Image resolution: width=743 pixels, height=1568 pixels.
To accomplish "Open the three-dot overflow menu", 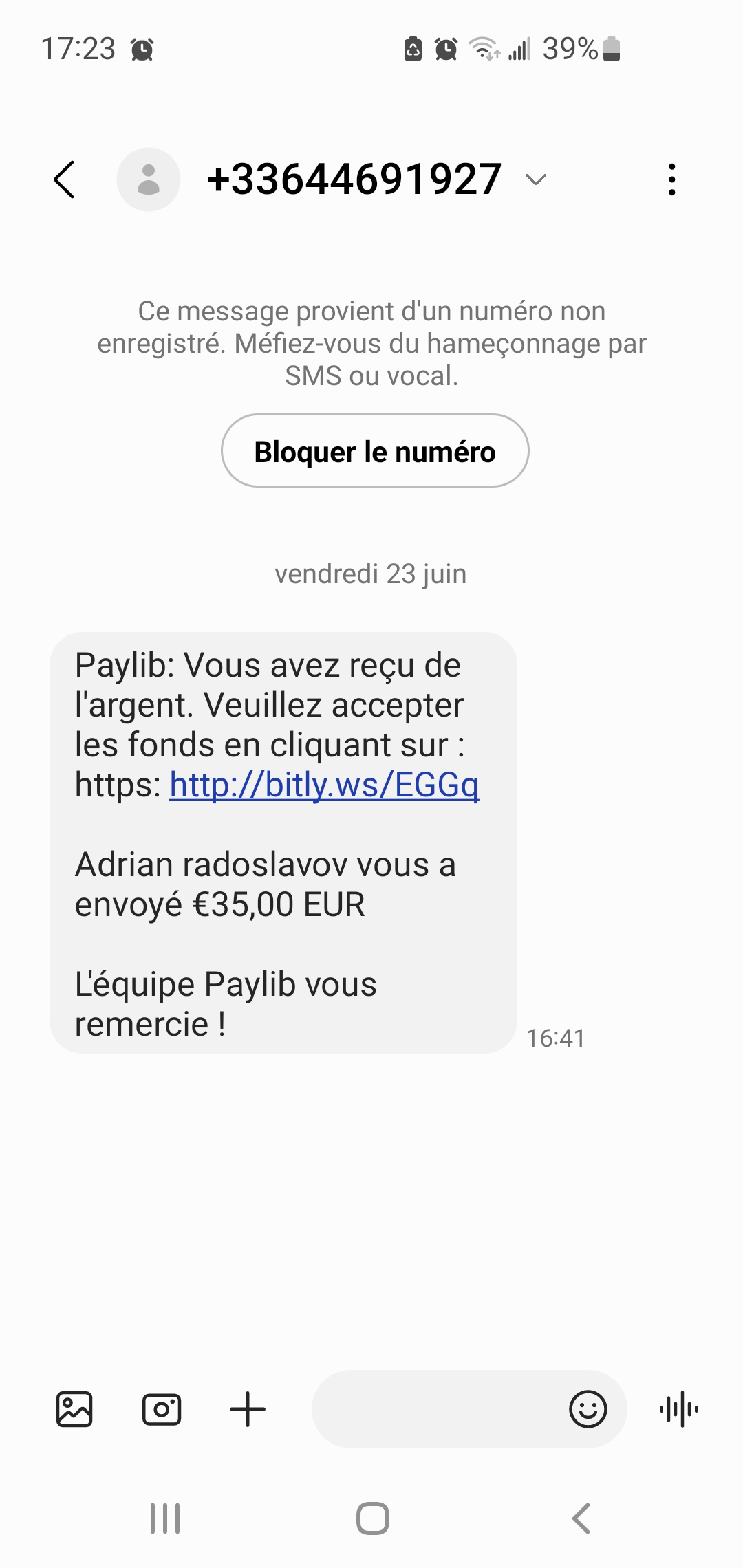I will [671, 180].
